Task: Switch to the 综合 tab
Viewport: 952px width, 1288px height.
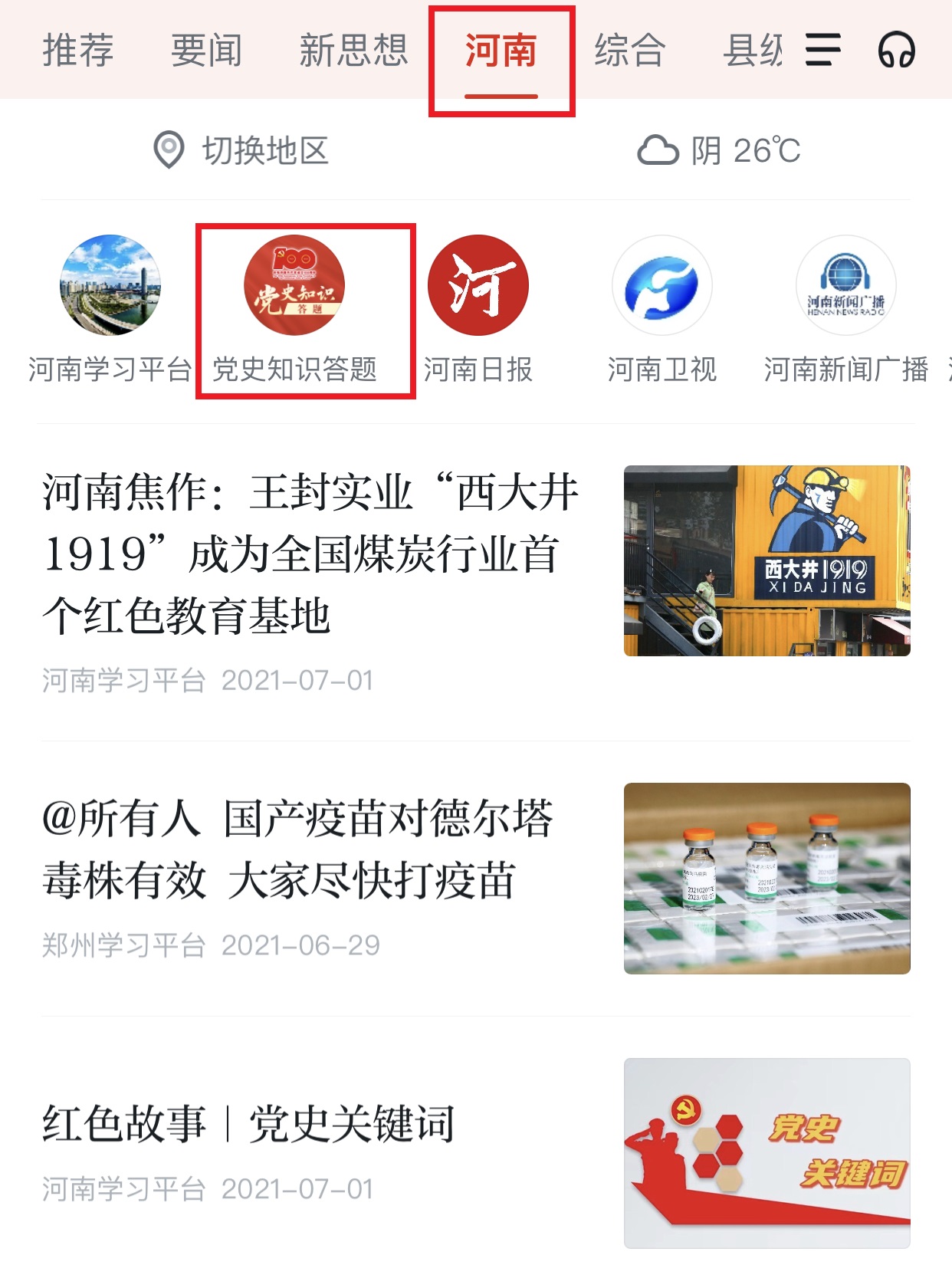Action: 629,51
